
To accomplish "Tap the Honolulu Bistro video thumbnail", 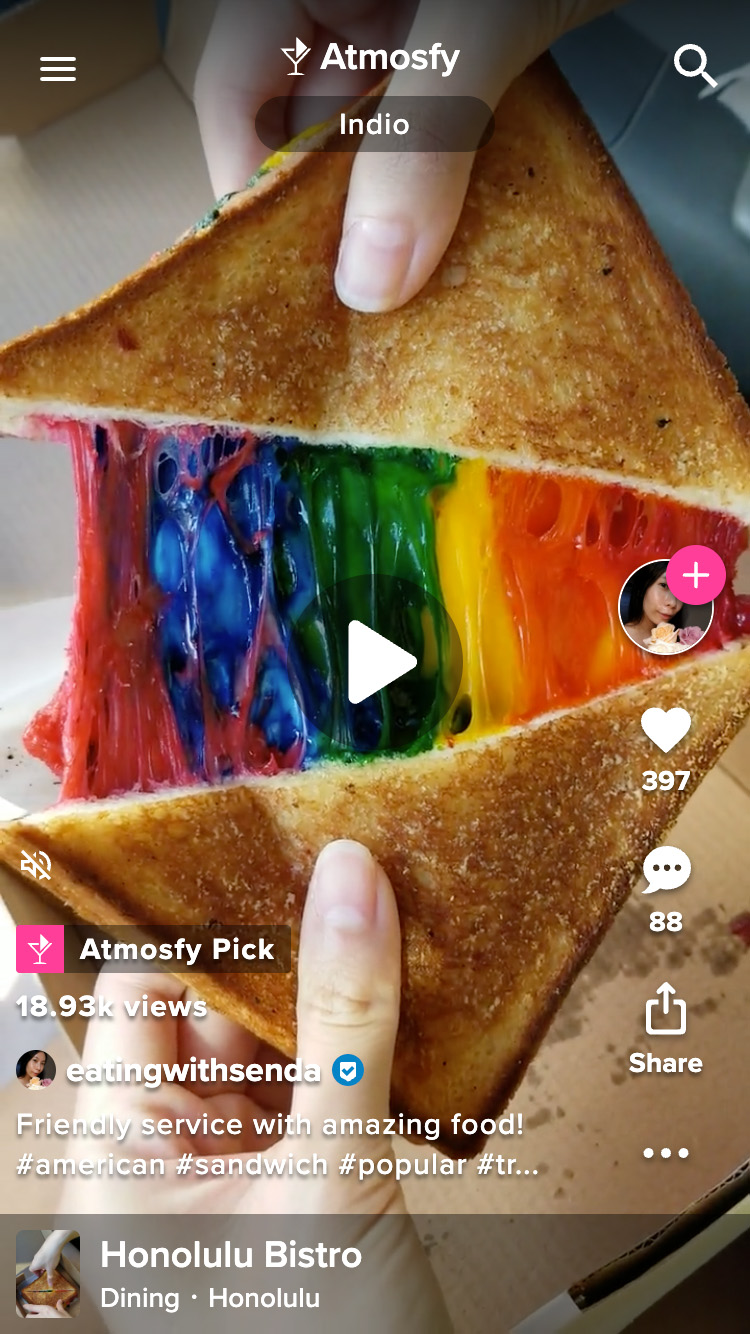I will [x=47, y=1272].
